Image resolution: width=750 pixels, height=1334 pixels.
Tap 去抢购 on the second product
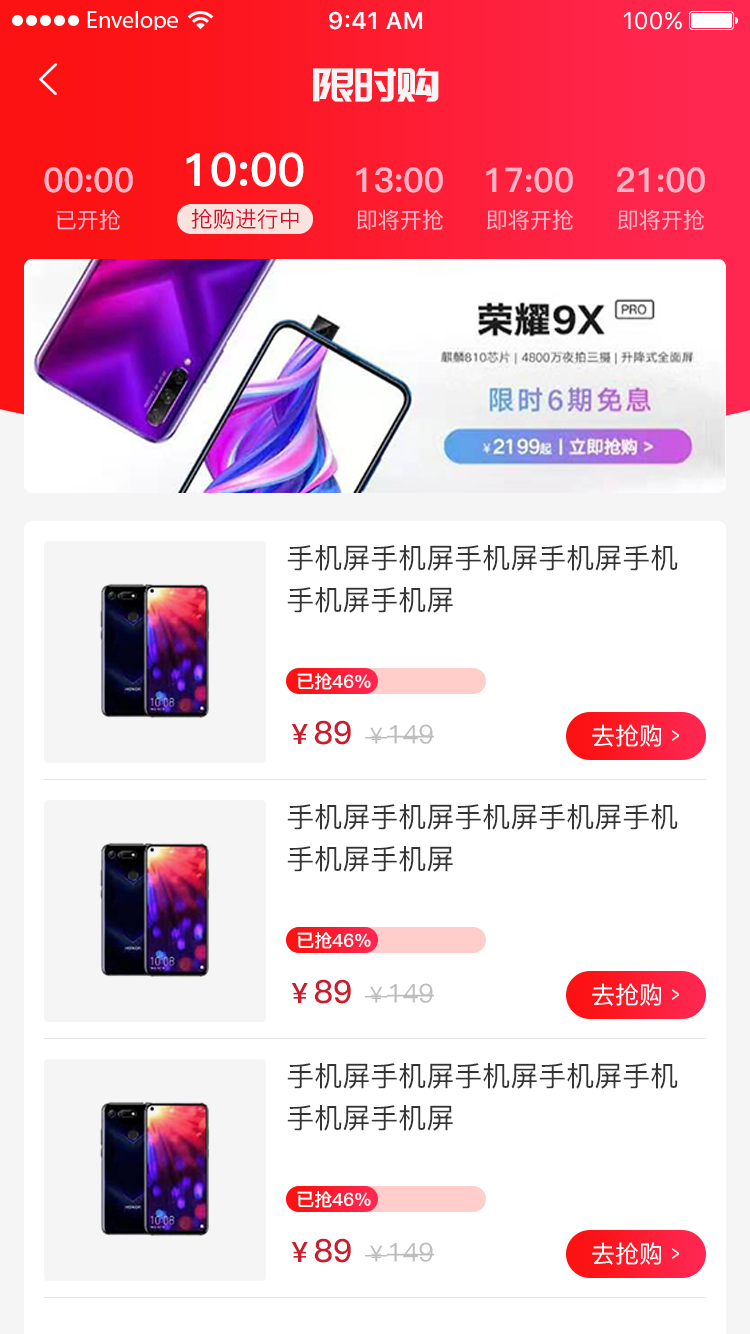click(635, 995)
